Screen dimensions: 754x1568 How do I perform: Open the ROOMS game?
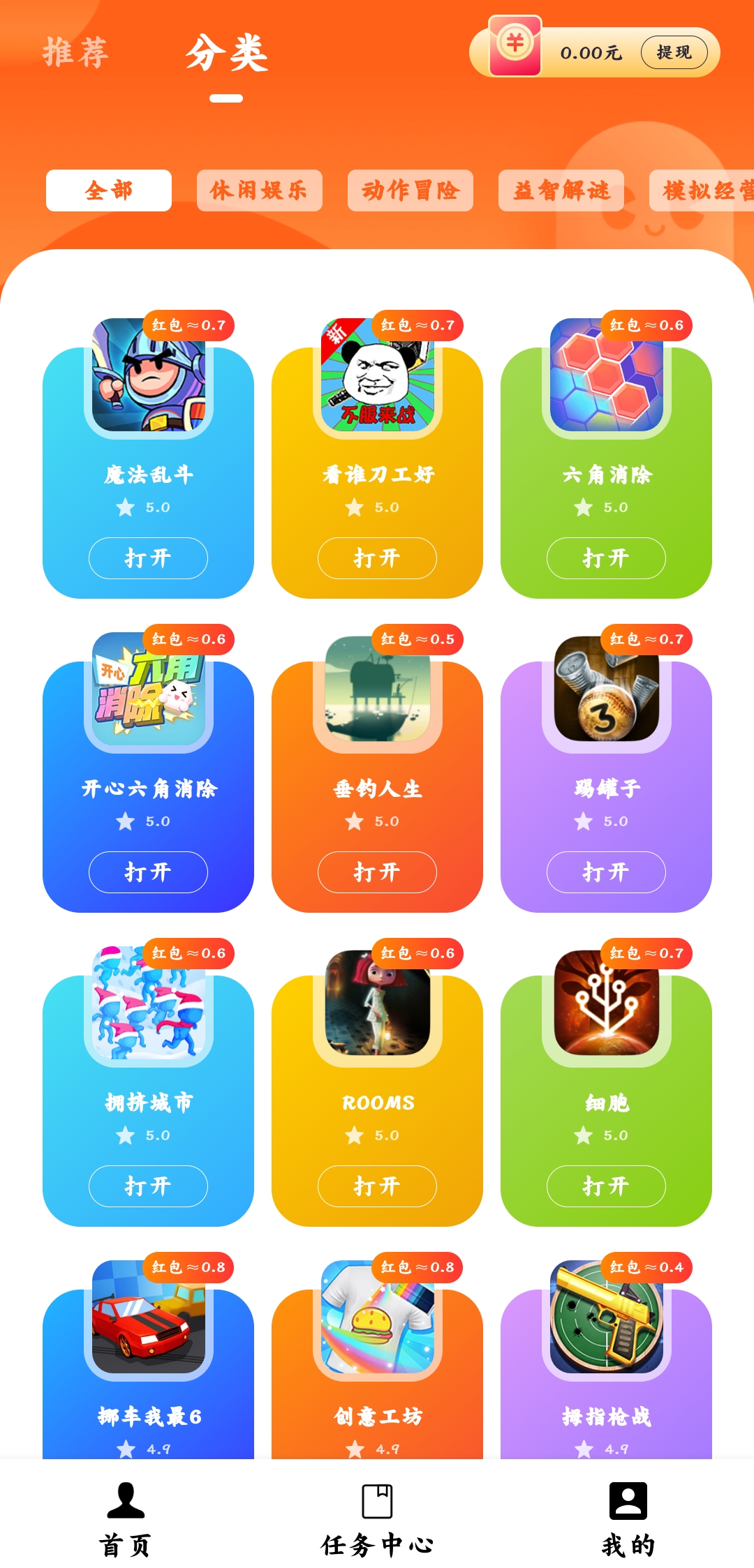377,1186
